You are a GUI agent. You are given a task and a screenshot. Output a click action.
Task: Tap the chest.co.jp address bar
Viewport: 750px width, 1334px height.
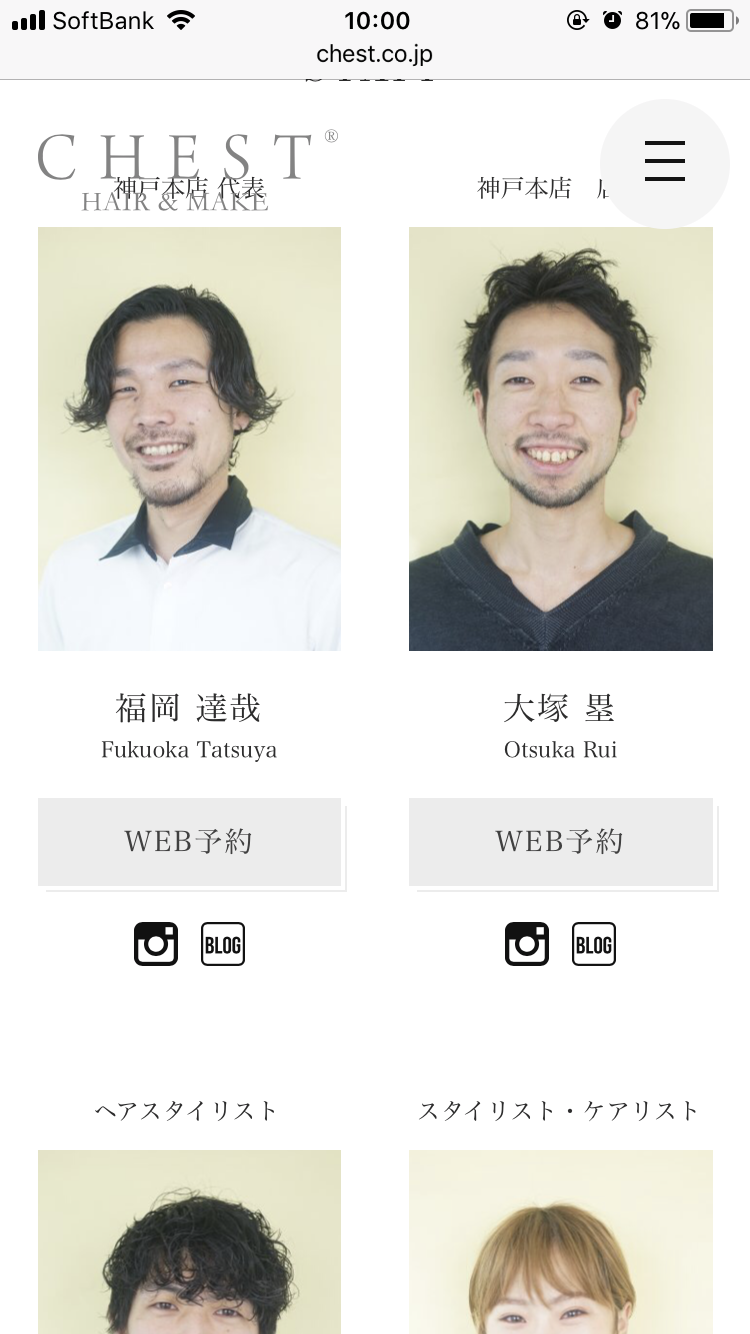click(x=375, y=53)
